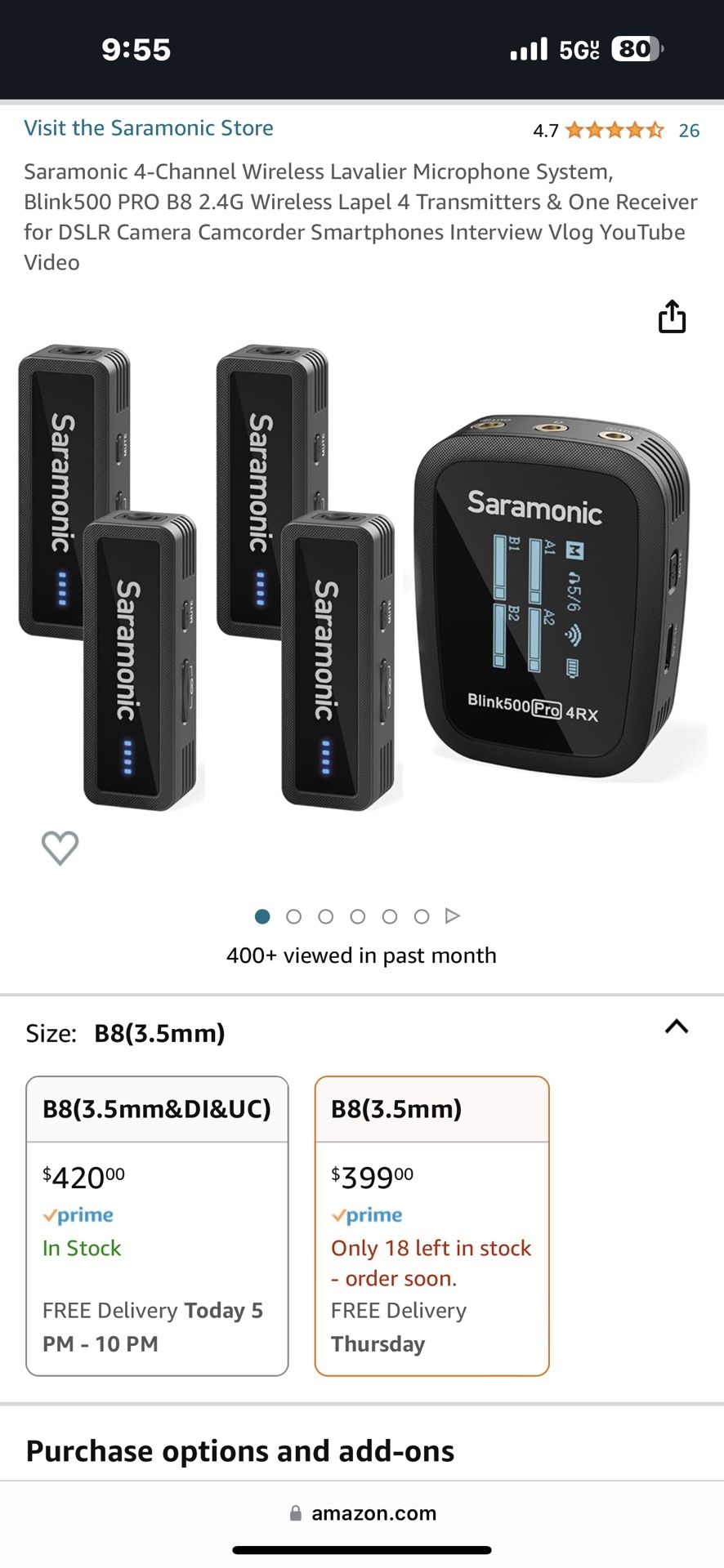
Task: Play the product video from indicator
Action: [x=453, y=916]
